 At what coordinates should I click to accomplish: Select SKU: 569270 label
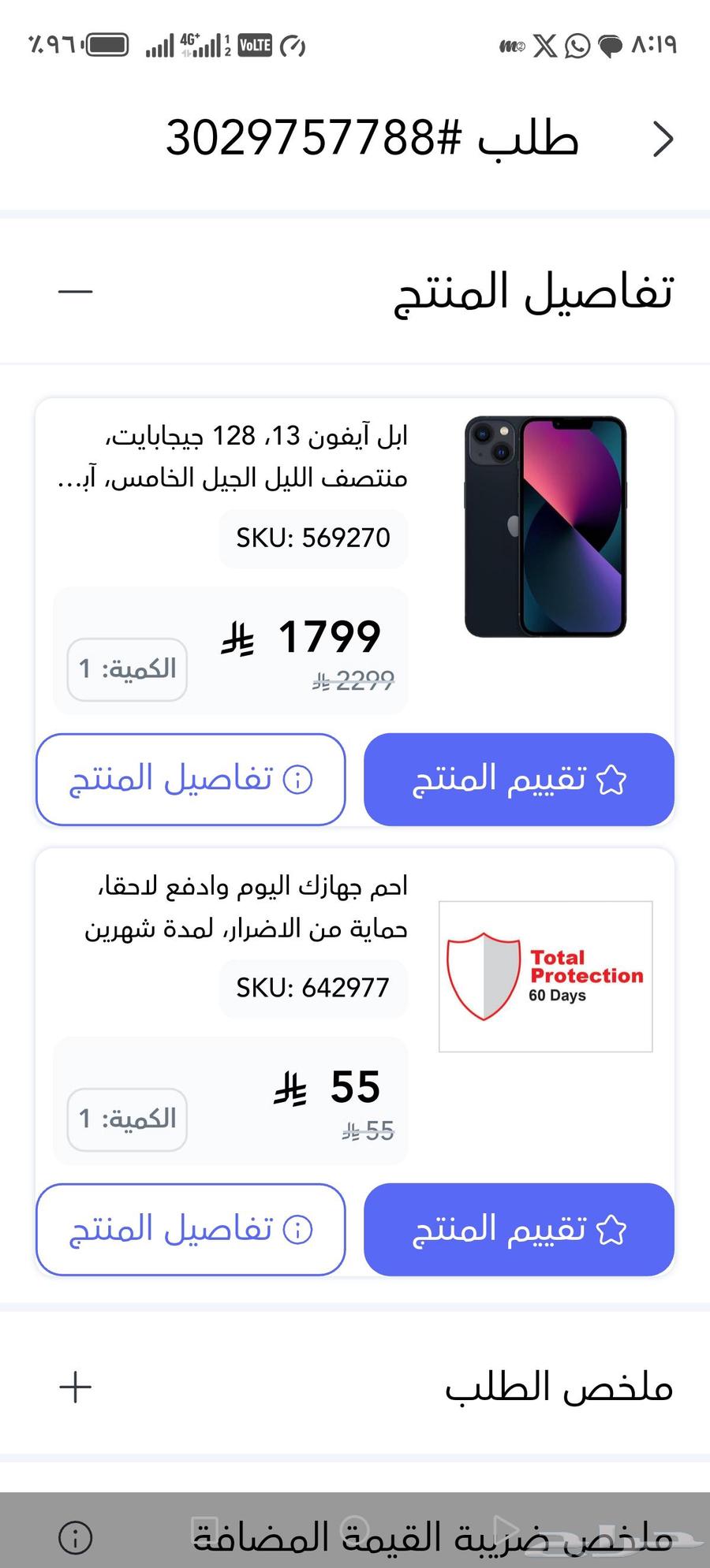click(x=312, y=538)
